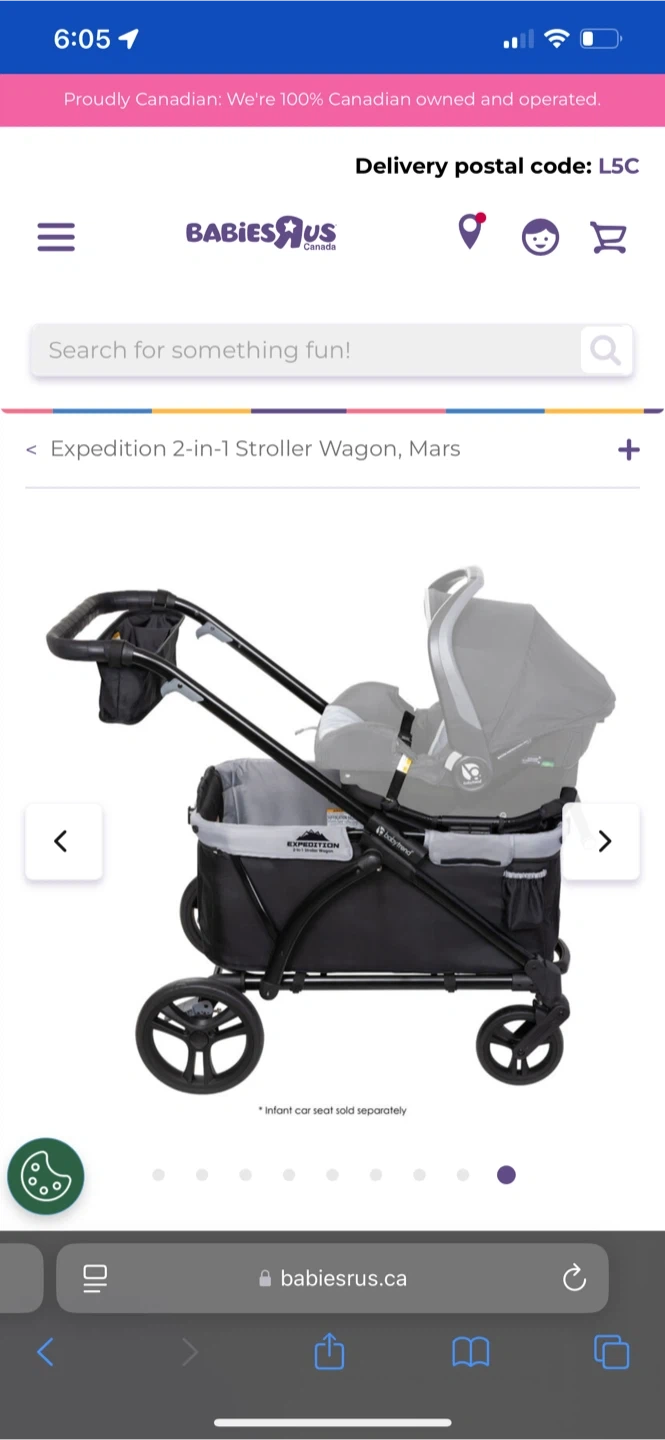665x1440 pixels.
Task: Expand the plus icon beside product title
Action: coord(628,450)
